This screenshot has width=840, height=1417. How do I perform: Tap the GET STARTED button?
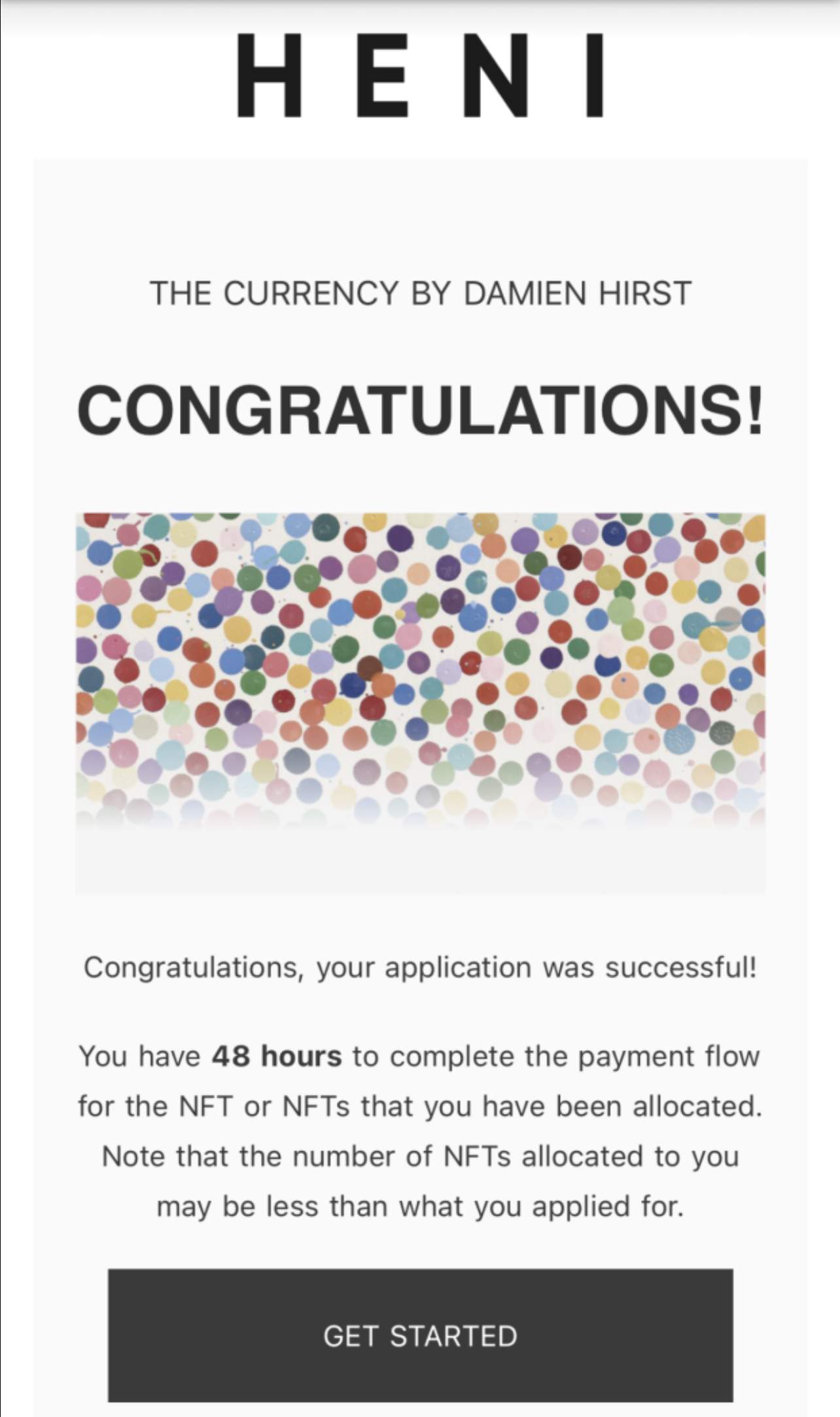click(420, 1335)
